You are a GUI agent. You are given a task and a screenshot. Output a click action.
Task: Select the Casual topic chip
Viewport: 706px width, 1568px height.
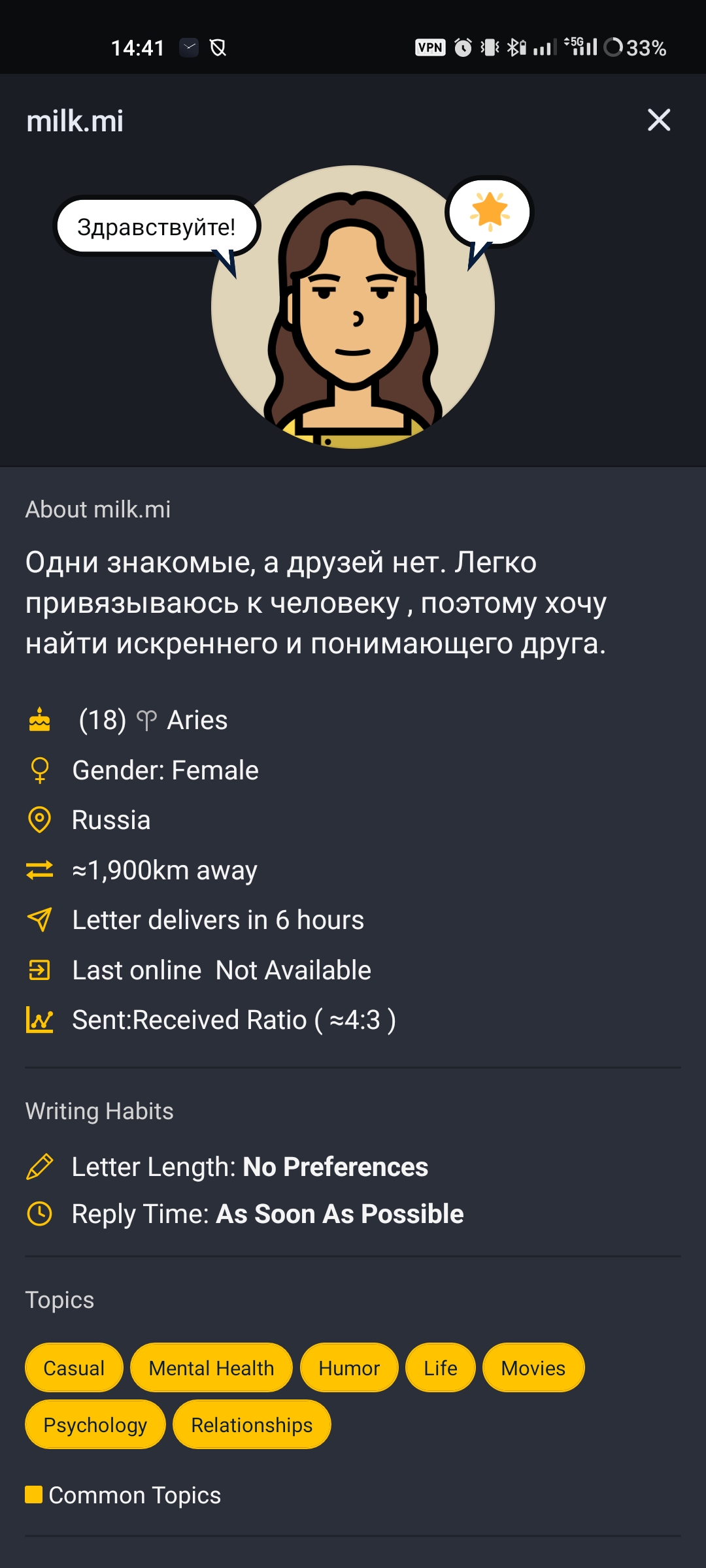pyautogui.click(x=74, y=1367)
